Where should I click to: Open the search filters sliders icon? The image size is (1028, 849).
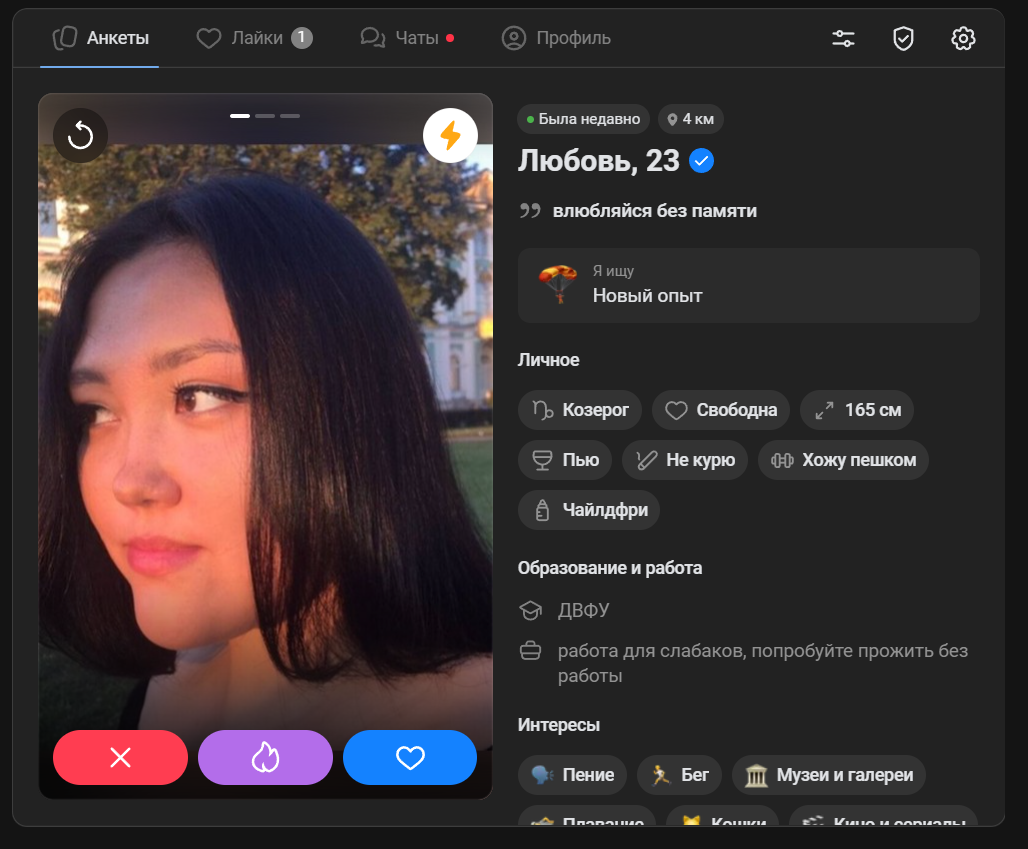click(x=843, y=39)
